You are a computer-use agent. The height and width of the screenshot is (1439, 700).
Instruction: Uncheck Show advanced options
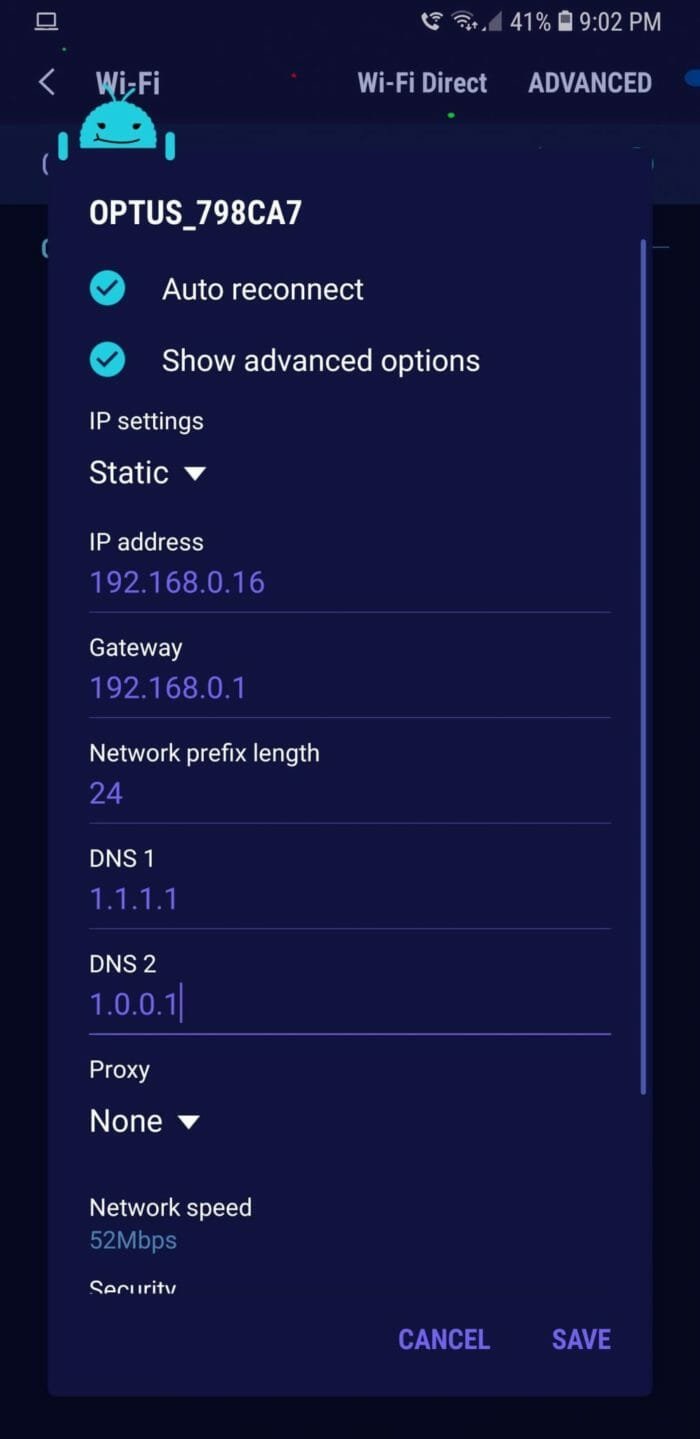click(x=107, y=360)
